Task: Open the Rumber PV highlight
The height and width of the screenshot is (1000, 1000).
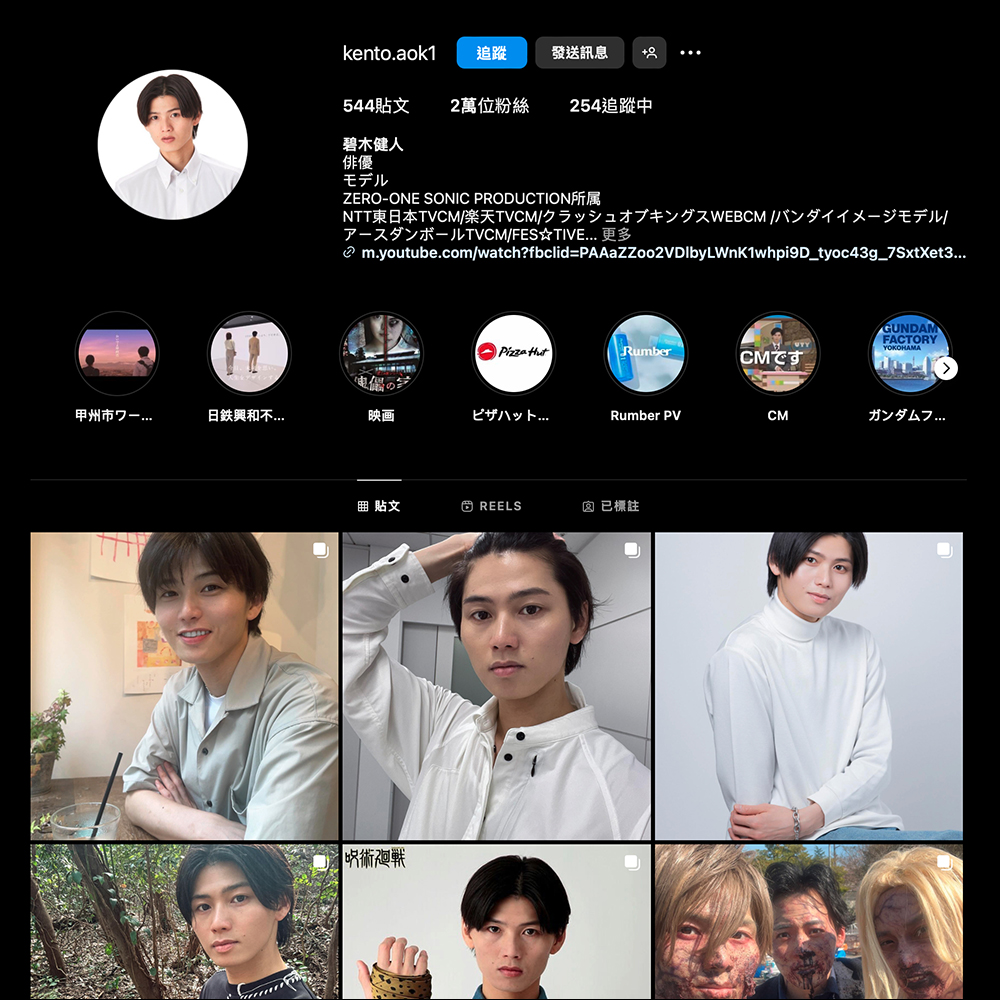Action: point(645,353)
